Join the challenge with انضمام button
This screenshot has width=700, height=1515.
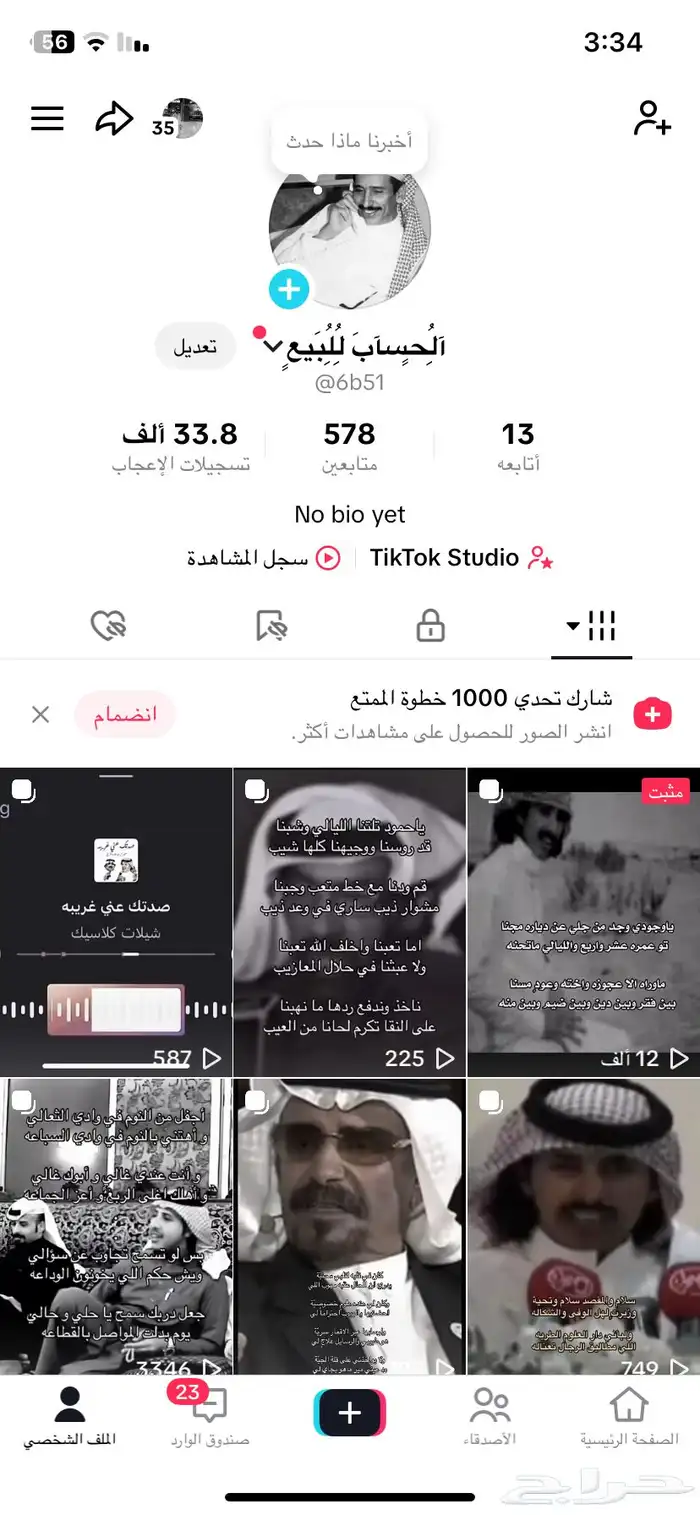coord(125,715)
